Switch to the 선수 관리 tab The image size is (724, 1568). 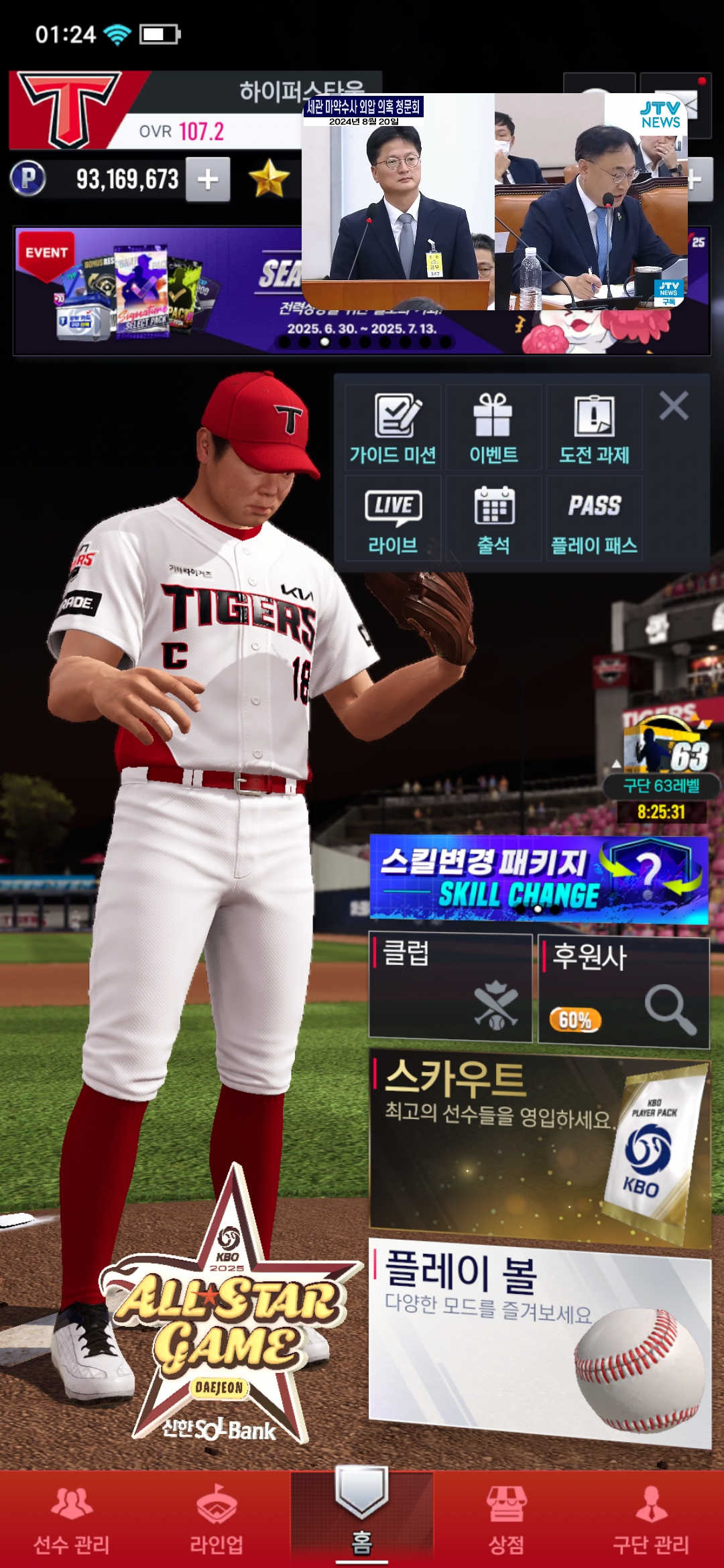pyautogui.click(x=72, y=1520)
